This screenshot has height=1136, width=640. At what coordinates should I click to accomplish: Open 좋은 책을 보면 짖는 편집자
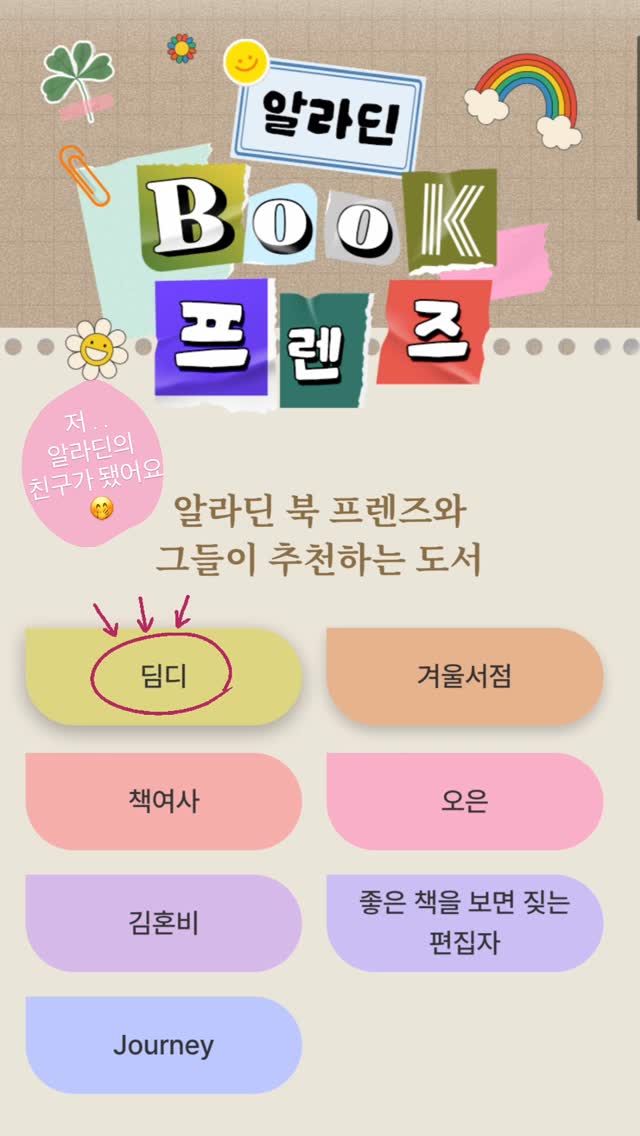pyautogui.click(x=465, y=923)
